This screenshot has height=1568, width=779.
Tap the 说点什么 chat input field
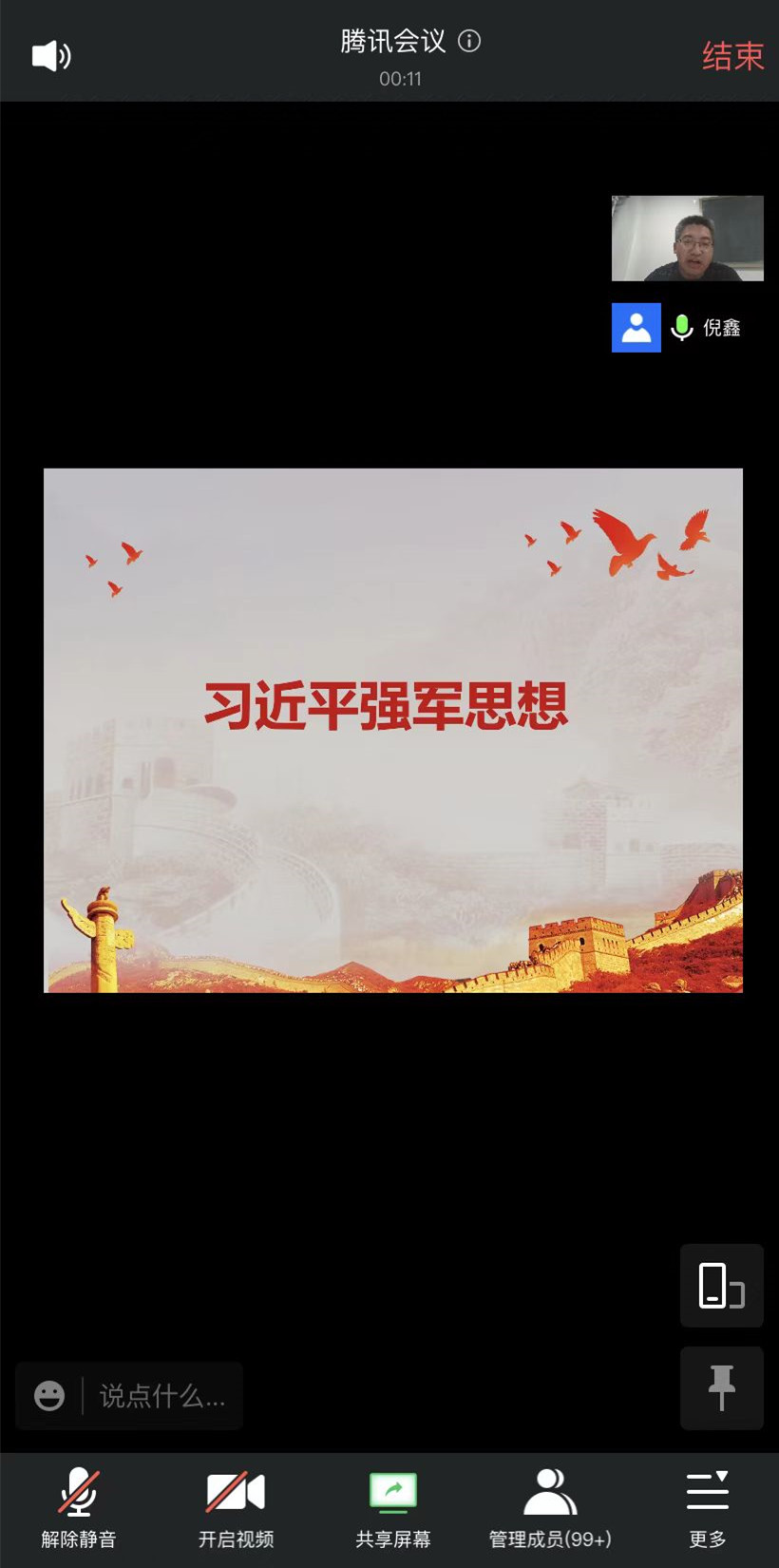[x=161, y=1395]
